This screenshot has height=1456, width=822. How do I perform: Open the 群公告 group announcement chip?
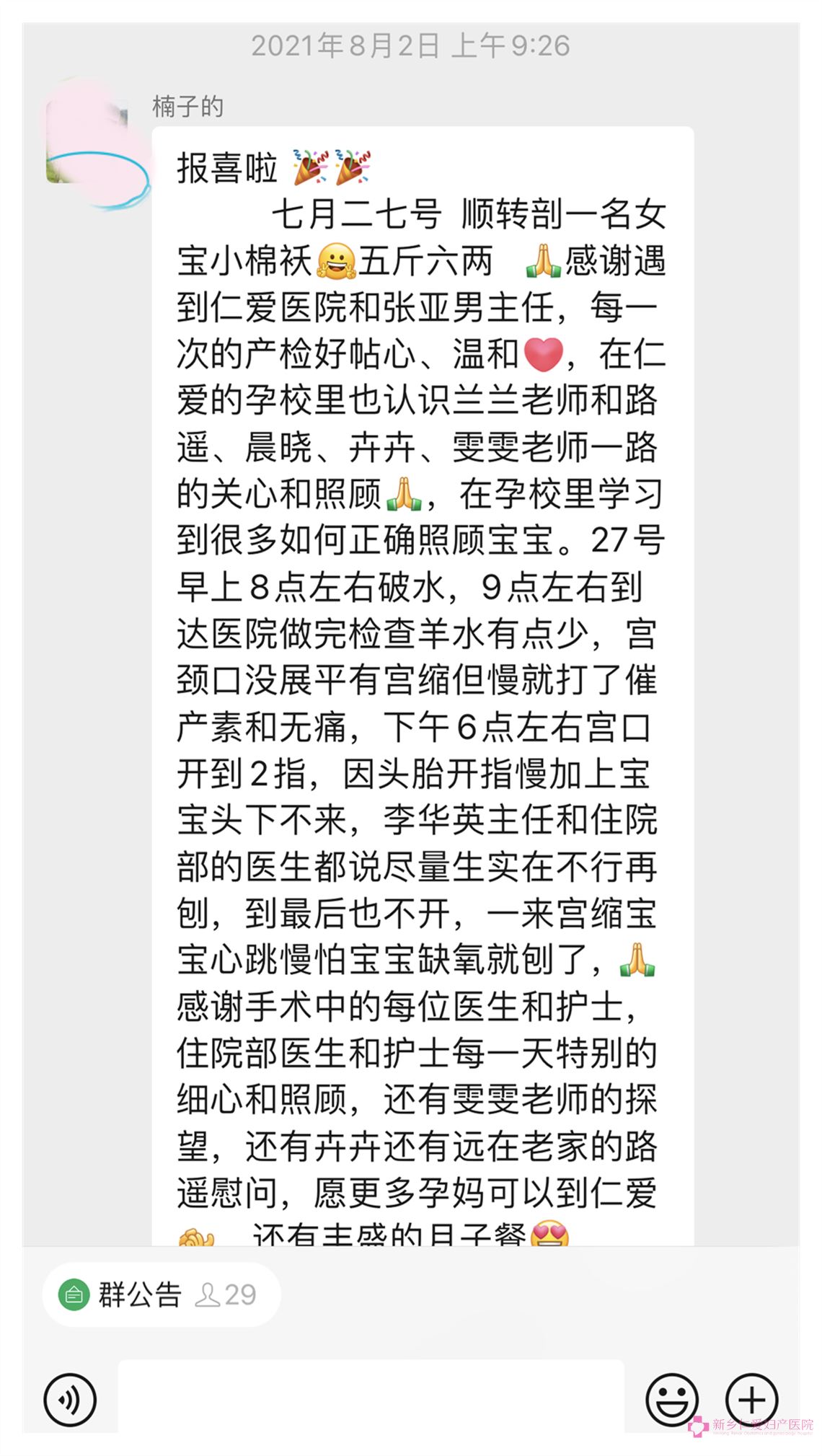pyautogui.click(x=160, y=1294)
